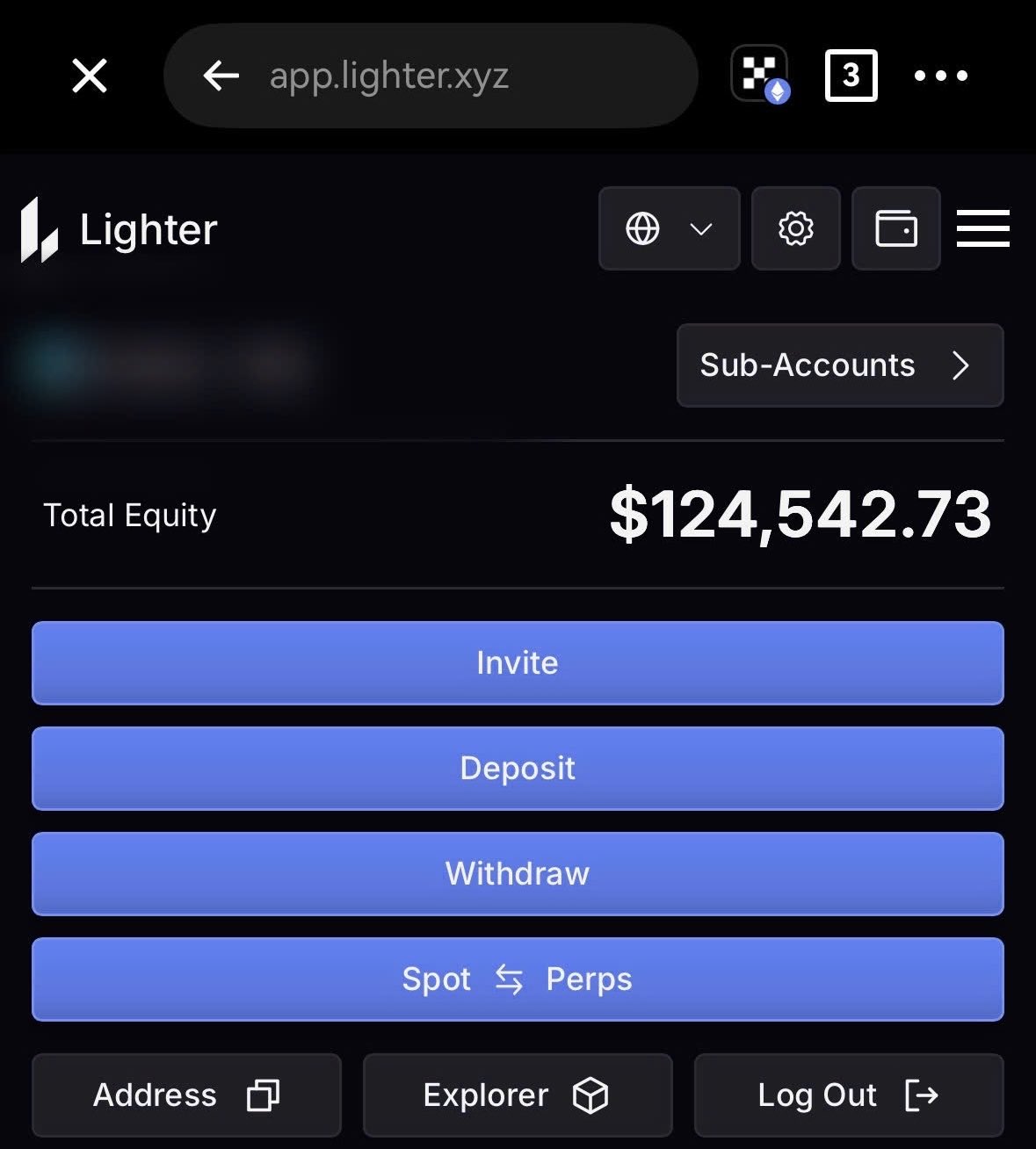
Task: Open the Explorer
Action: 518,1095
